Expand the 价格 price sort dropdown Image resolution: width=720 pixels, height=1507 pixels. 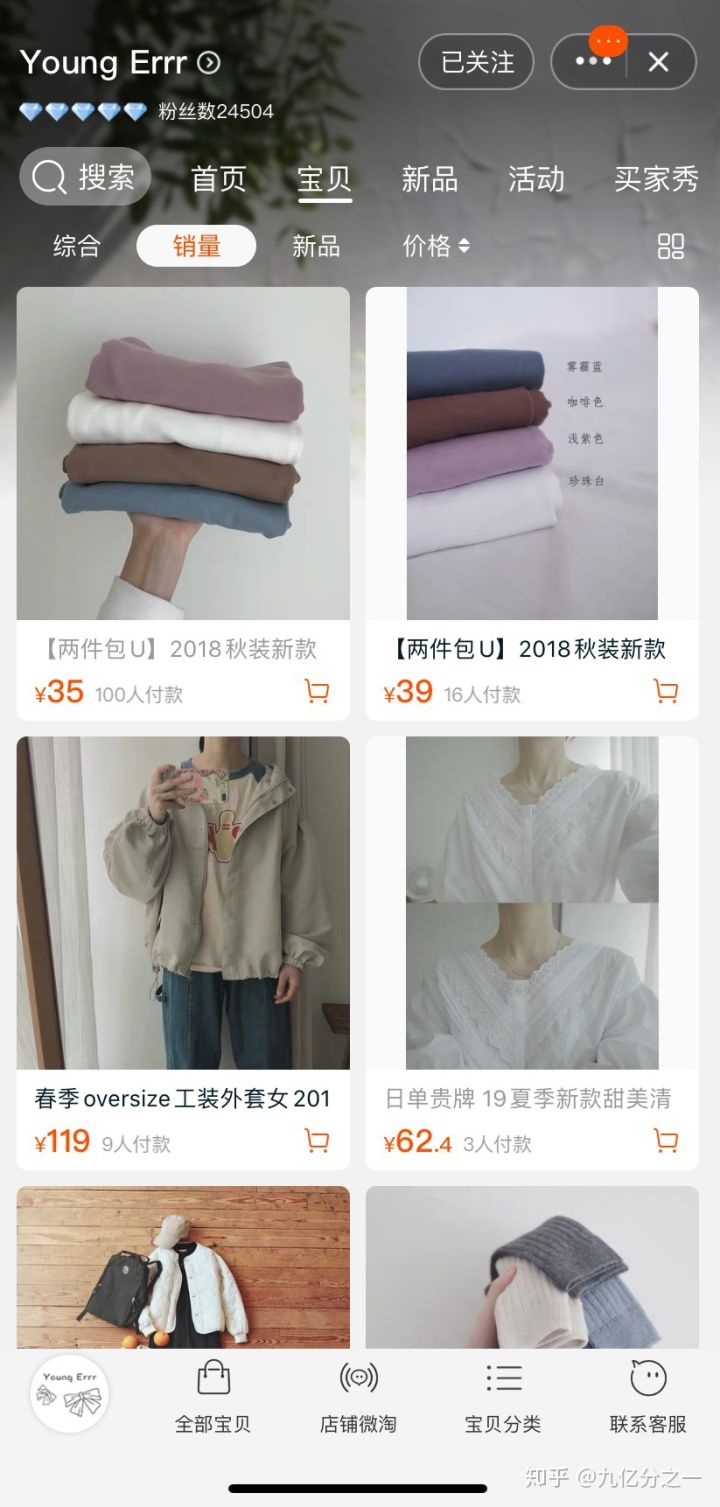[437, 246]
